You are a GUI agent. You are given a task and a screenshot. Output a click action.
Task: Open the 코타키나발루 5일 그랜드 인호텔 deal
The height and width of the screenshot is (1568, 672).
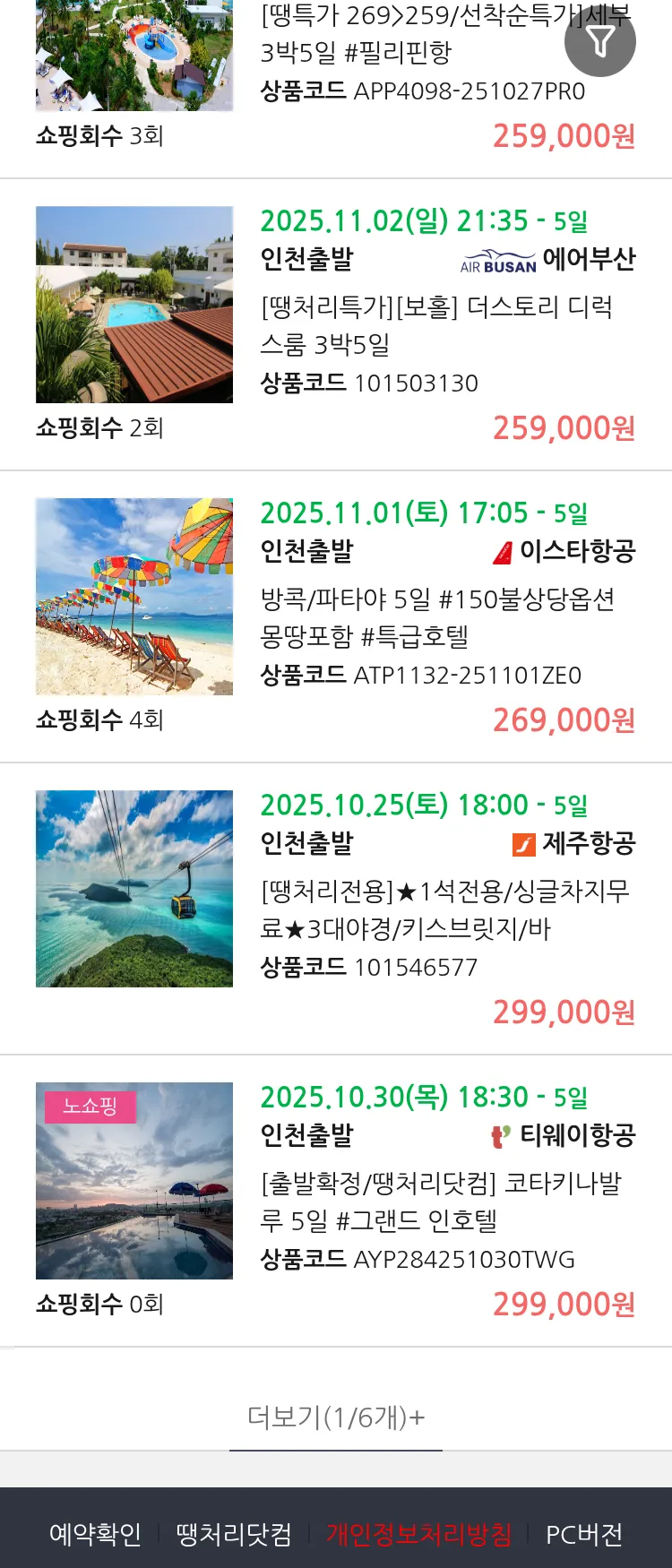(440, 1202)
